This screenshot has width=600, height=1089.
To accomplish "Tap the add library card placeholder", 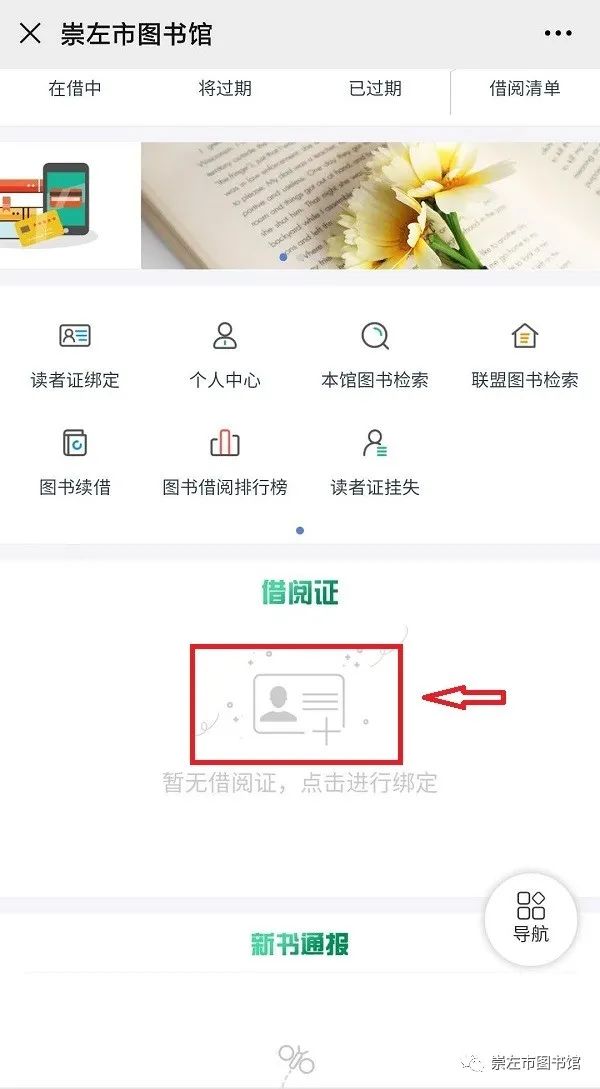I will pos(298,705).
